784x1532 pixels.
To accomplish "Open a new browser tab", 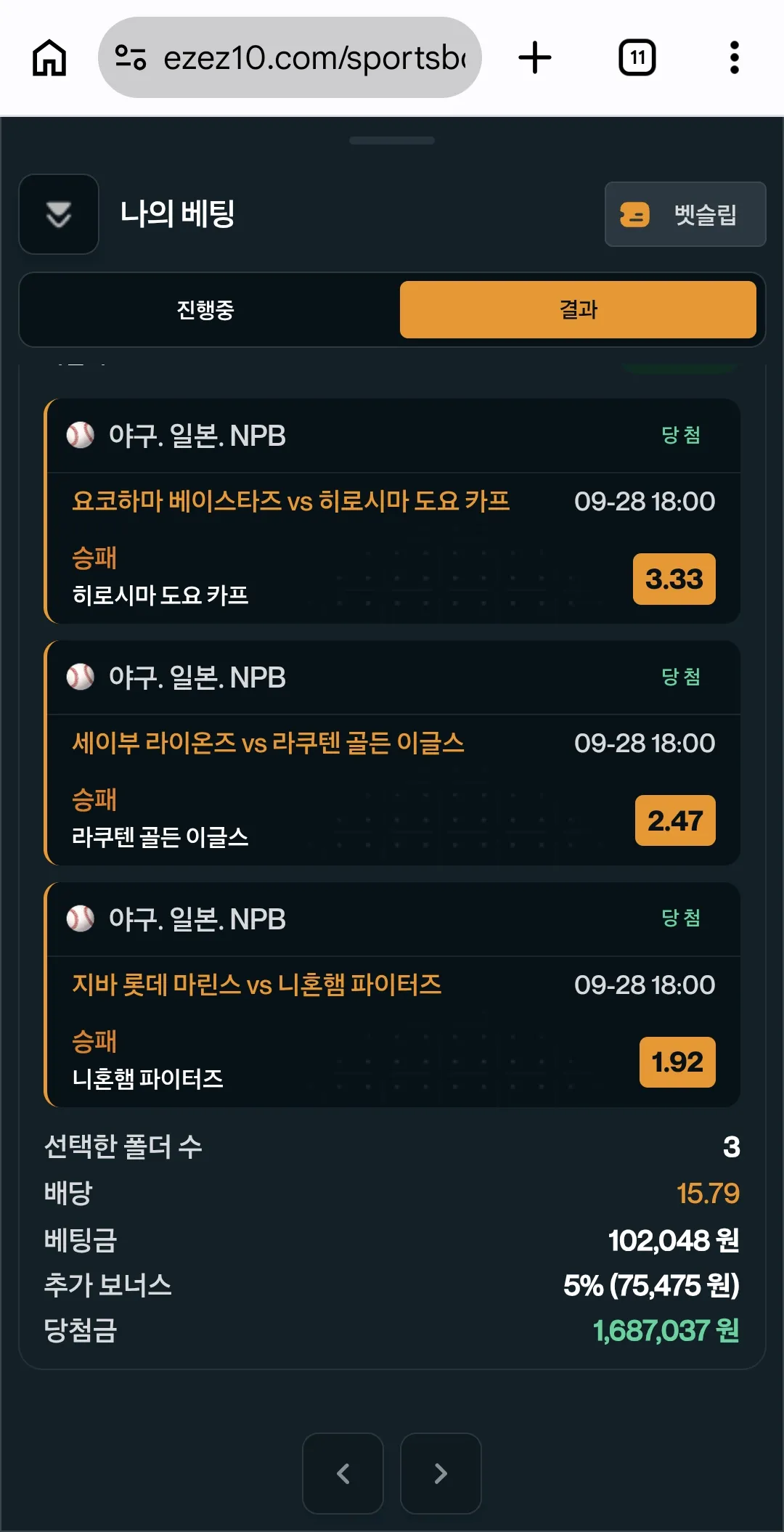I will [535, 57].
